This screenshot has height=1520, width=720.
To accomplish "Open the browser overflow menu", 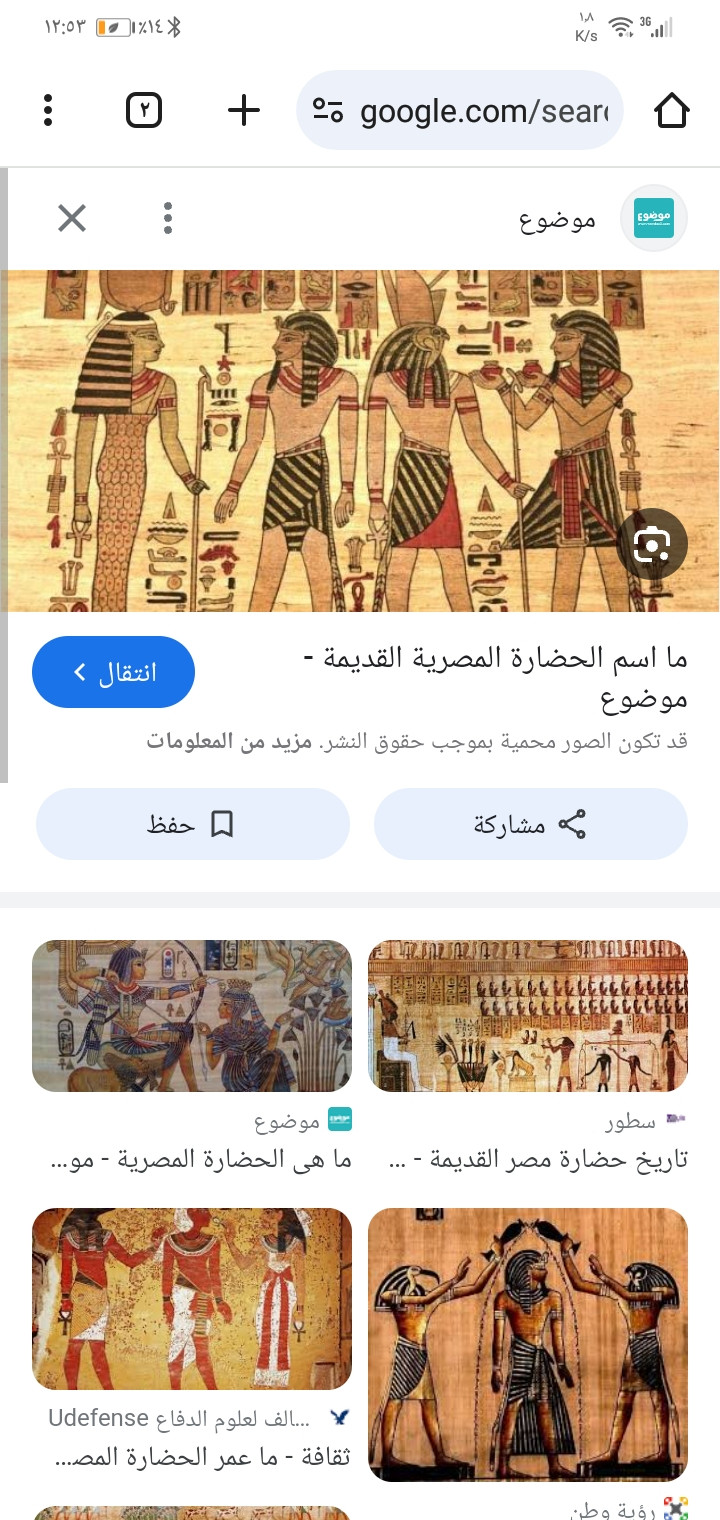I will (x=48, y=110).
